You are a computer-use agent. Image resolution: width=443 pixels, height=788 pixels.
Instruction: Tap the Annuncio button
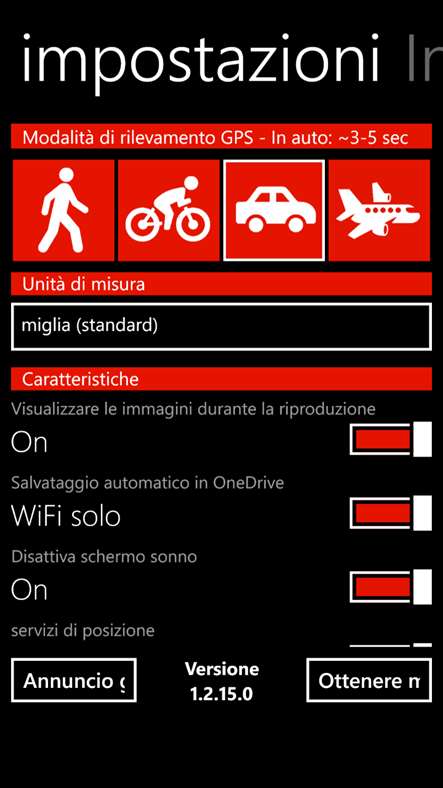point(74,680)
